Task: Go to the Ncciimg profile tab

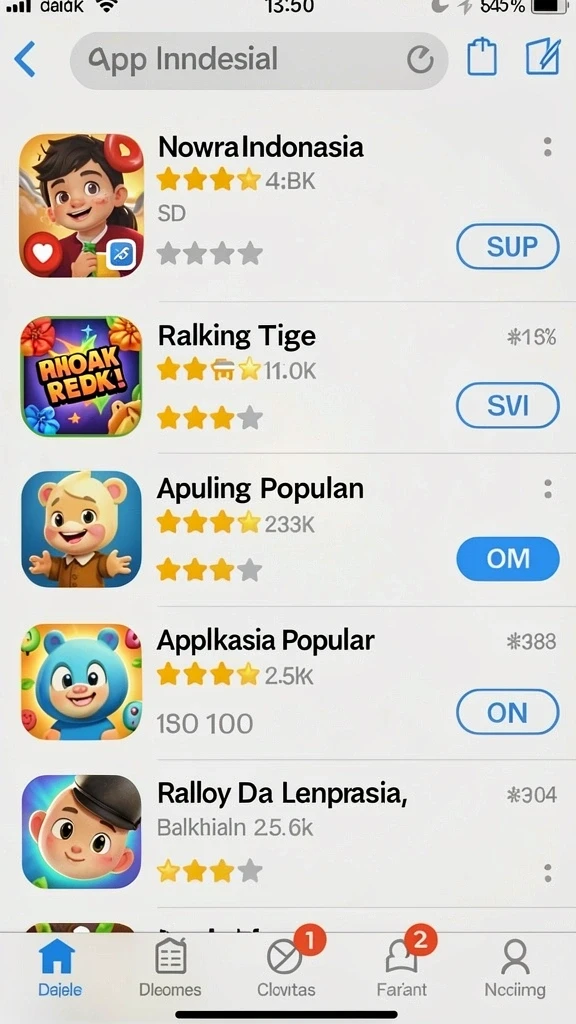Action: 515,968
